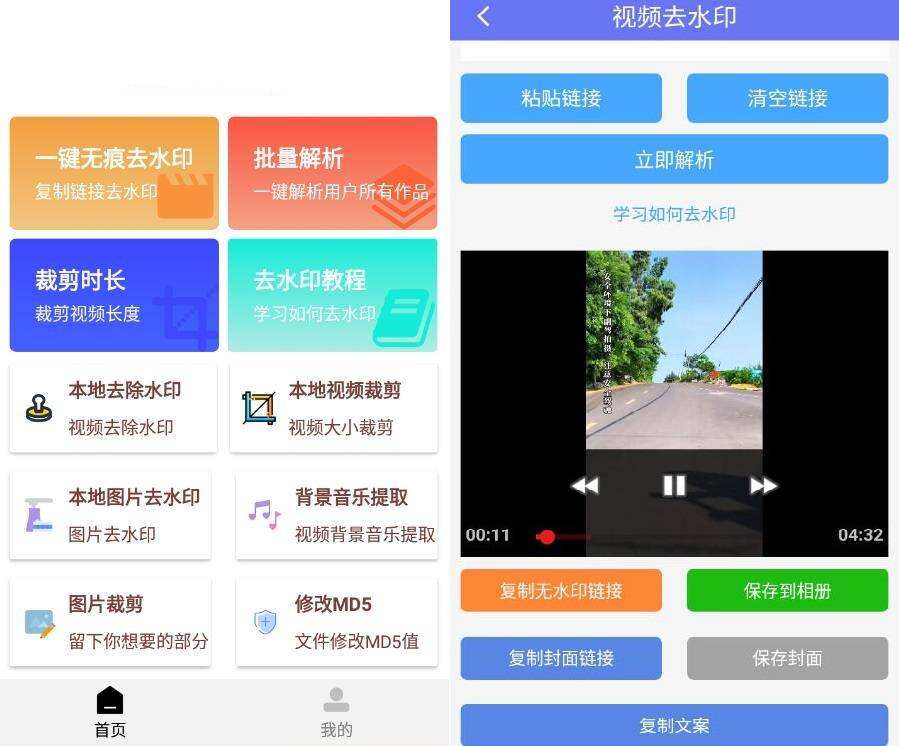The width and height of the screenshot is (899, 746).
Task: Switch to the 我的 tab
Action: 336,712
